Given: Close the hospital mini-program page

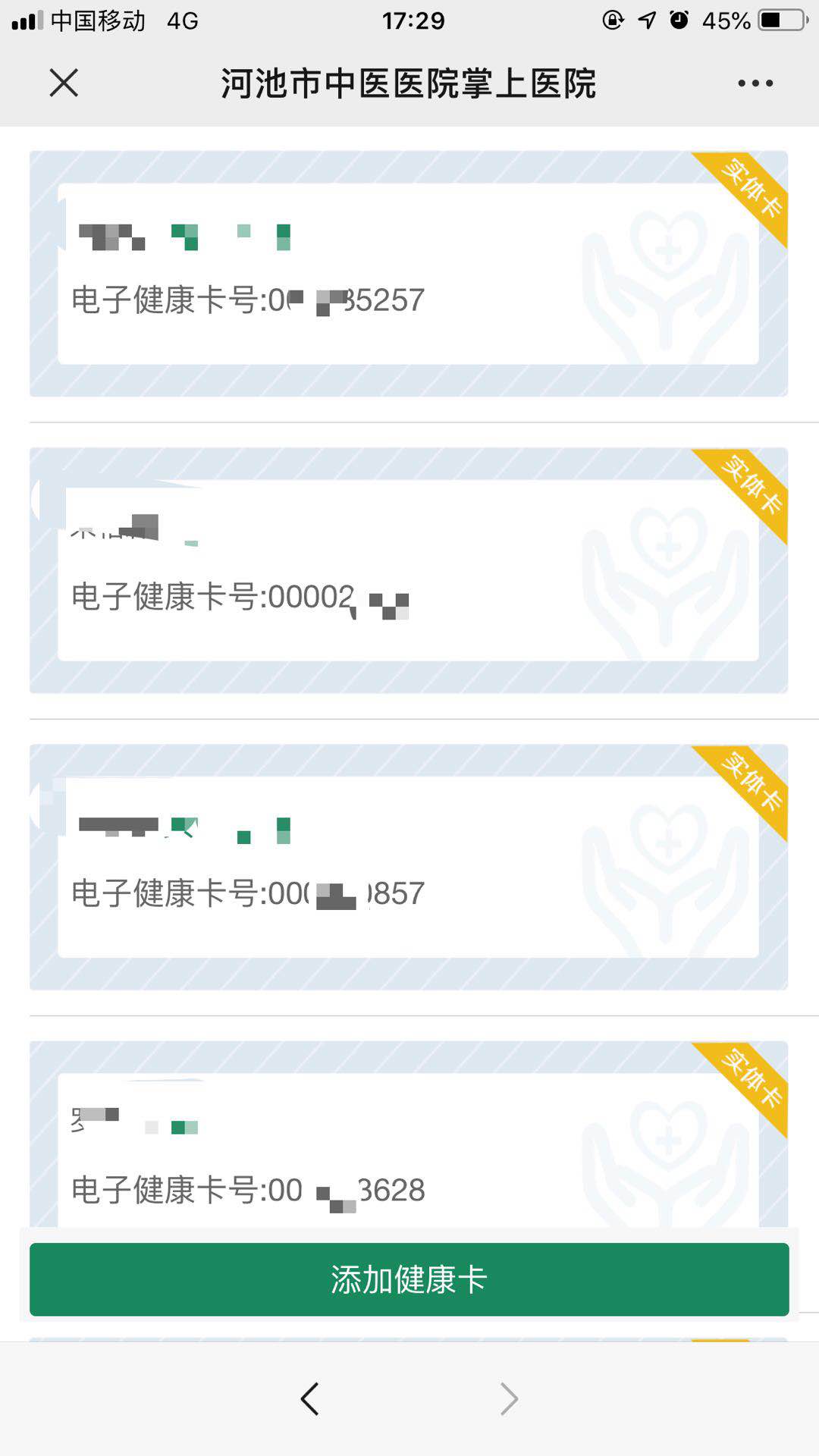Looking at the screenshot, I should 64,83.
